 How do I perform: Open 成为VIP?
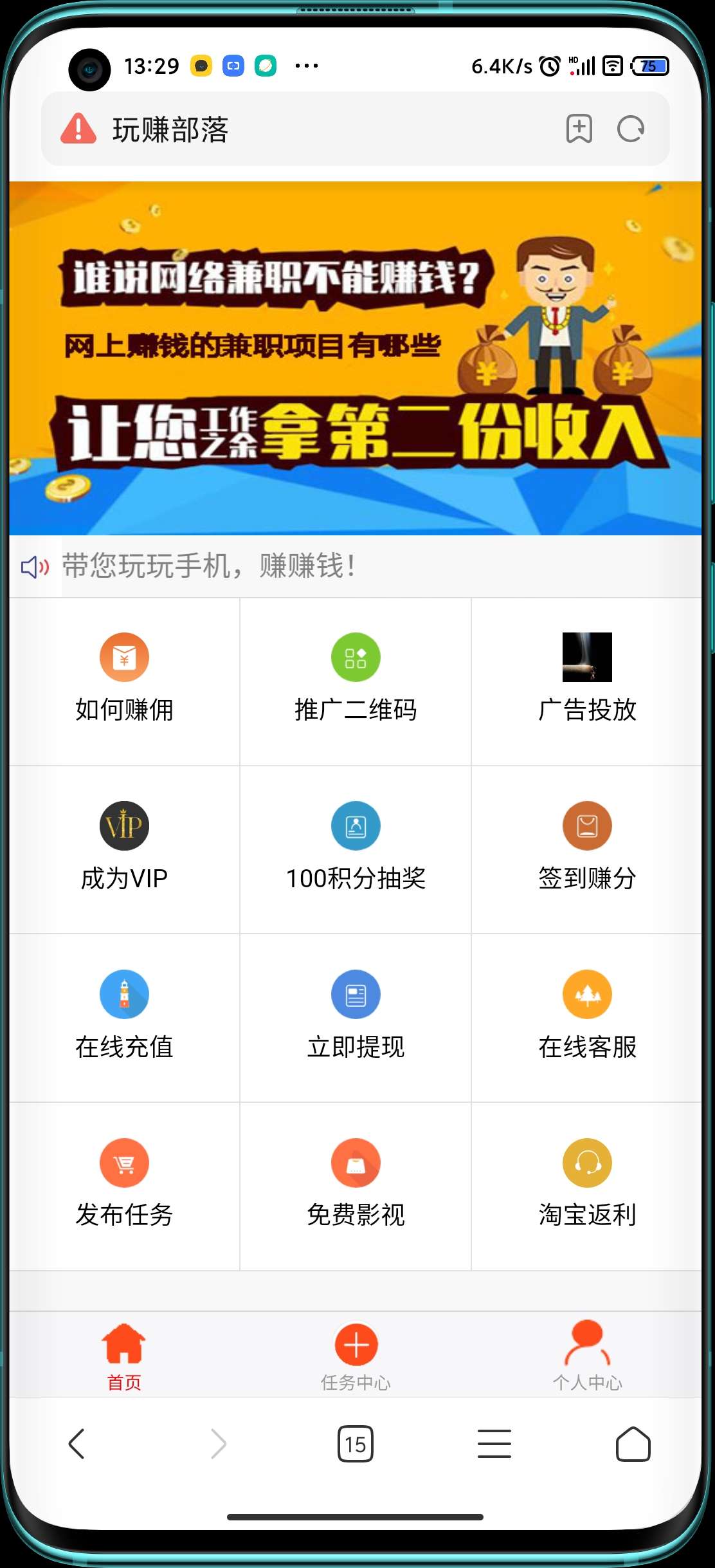tap(124, 849)
